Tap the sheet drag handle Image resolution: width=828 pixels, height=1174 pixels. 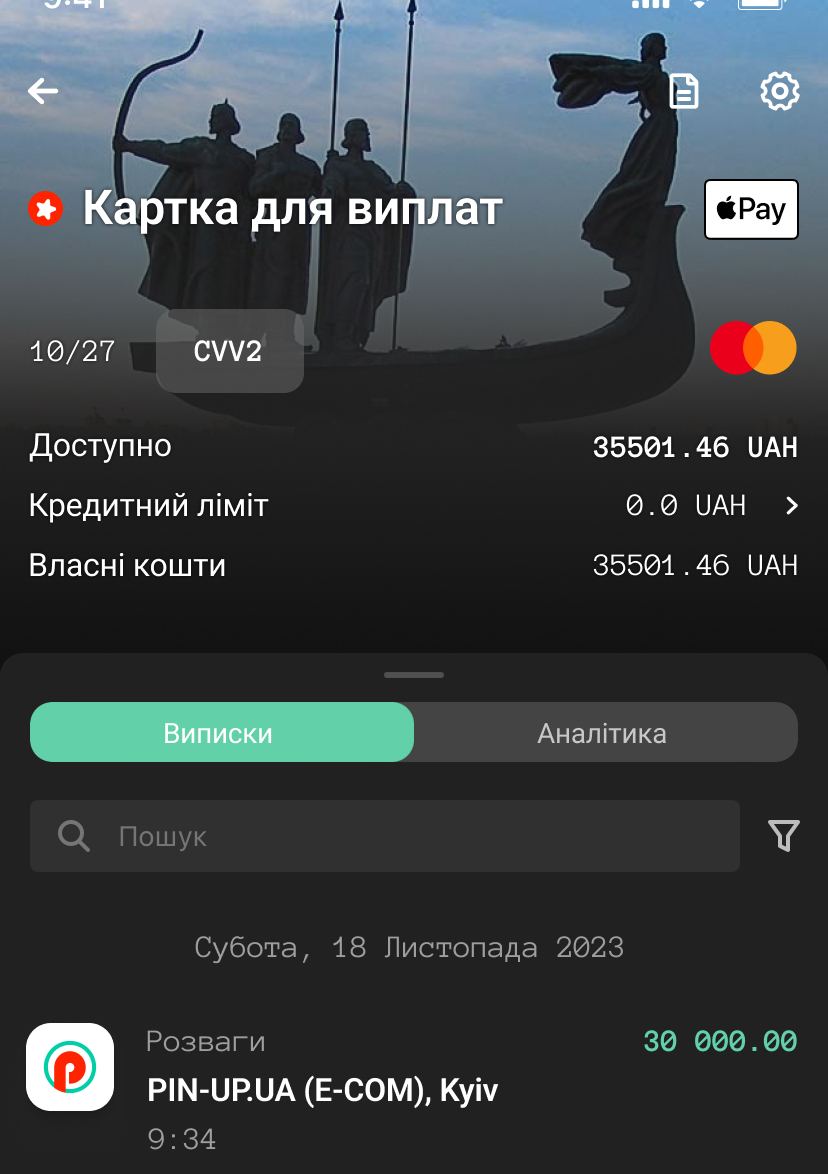[413, 675]
